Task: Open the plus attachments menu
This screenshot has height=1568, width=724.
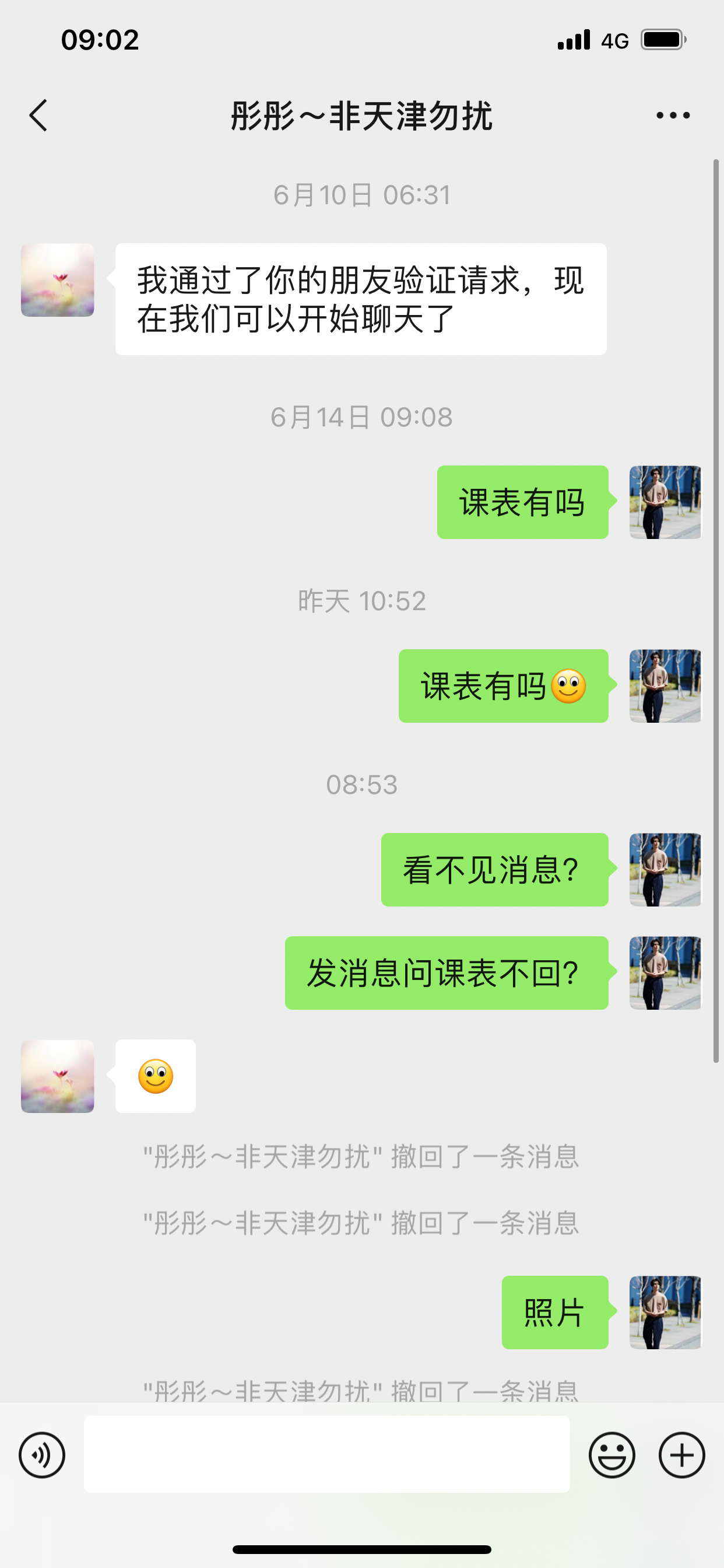Action: pyautogui.click(x=681, y=1455)
